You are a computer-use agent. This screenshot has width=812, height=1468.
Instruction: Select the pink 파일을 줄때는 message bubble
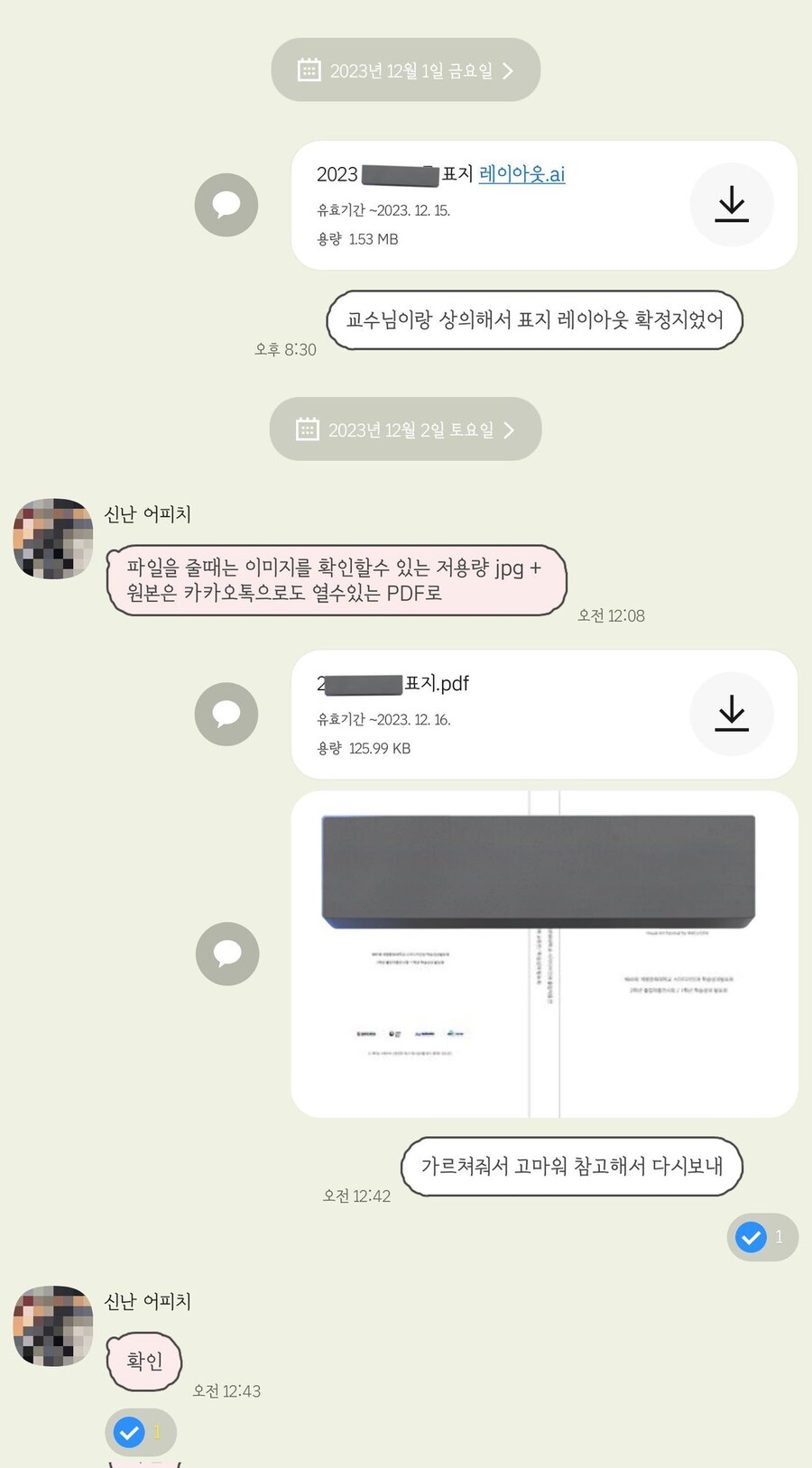click(336, 580)
